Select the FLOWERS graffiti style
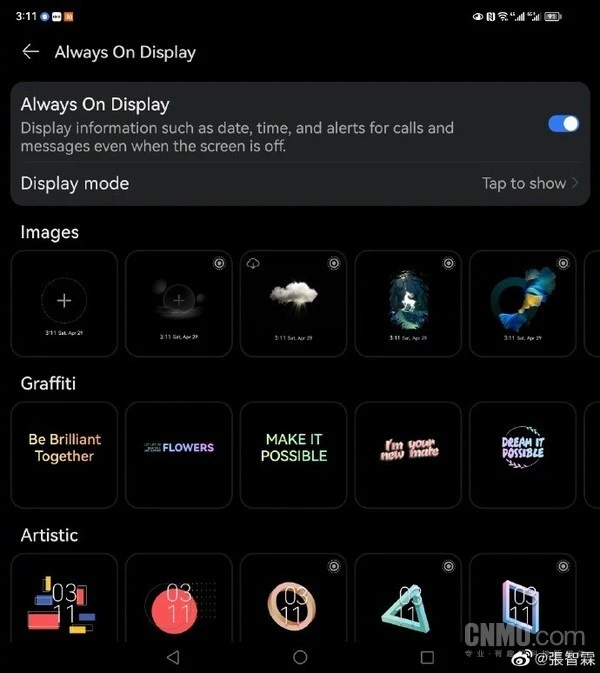This screenshot has width=600, height=673. (179, 454)
